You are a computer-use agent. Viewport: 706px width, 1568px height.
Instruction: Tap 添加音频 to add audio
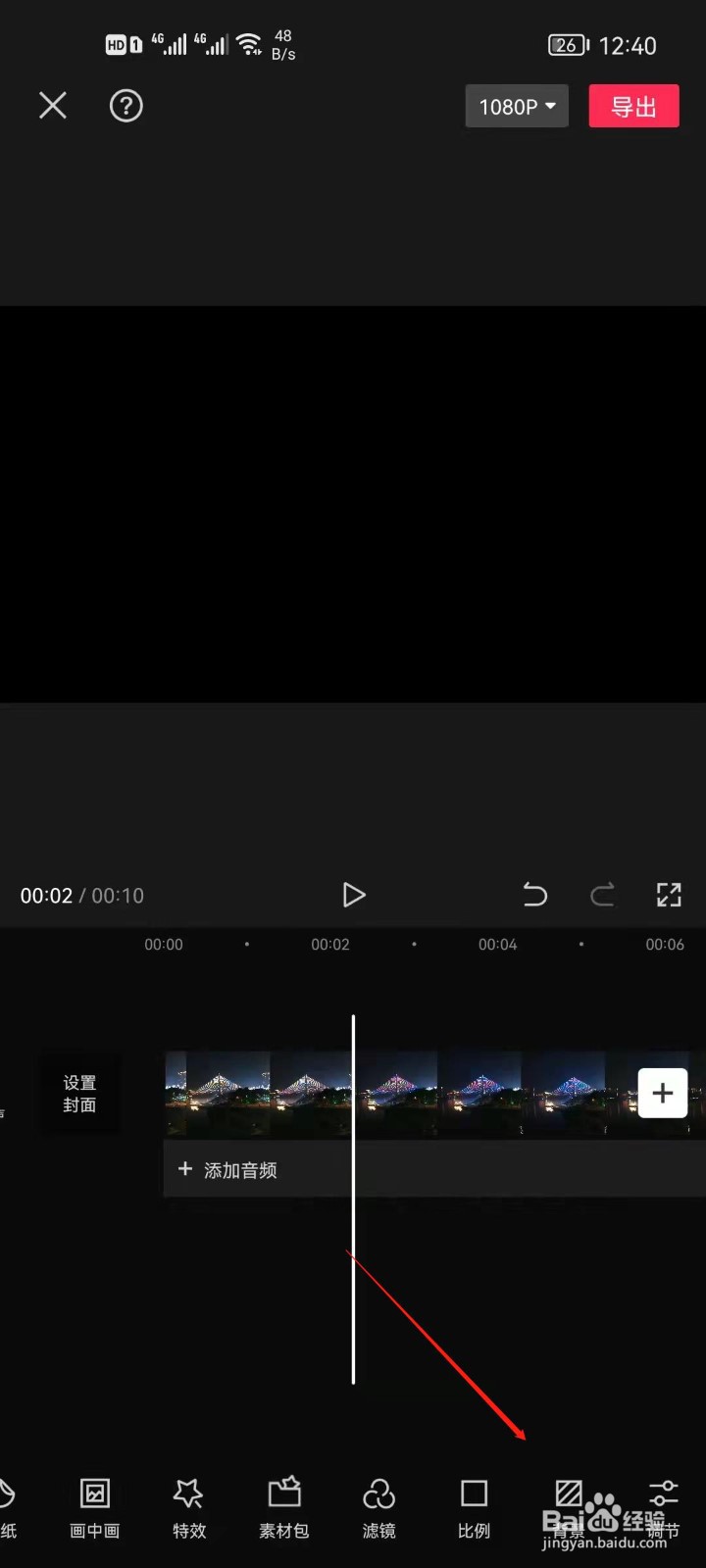(x=227, y=1169)
